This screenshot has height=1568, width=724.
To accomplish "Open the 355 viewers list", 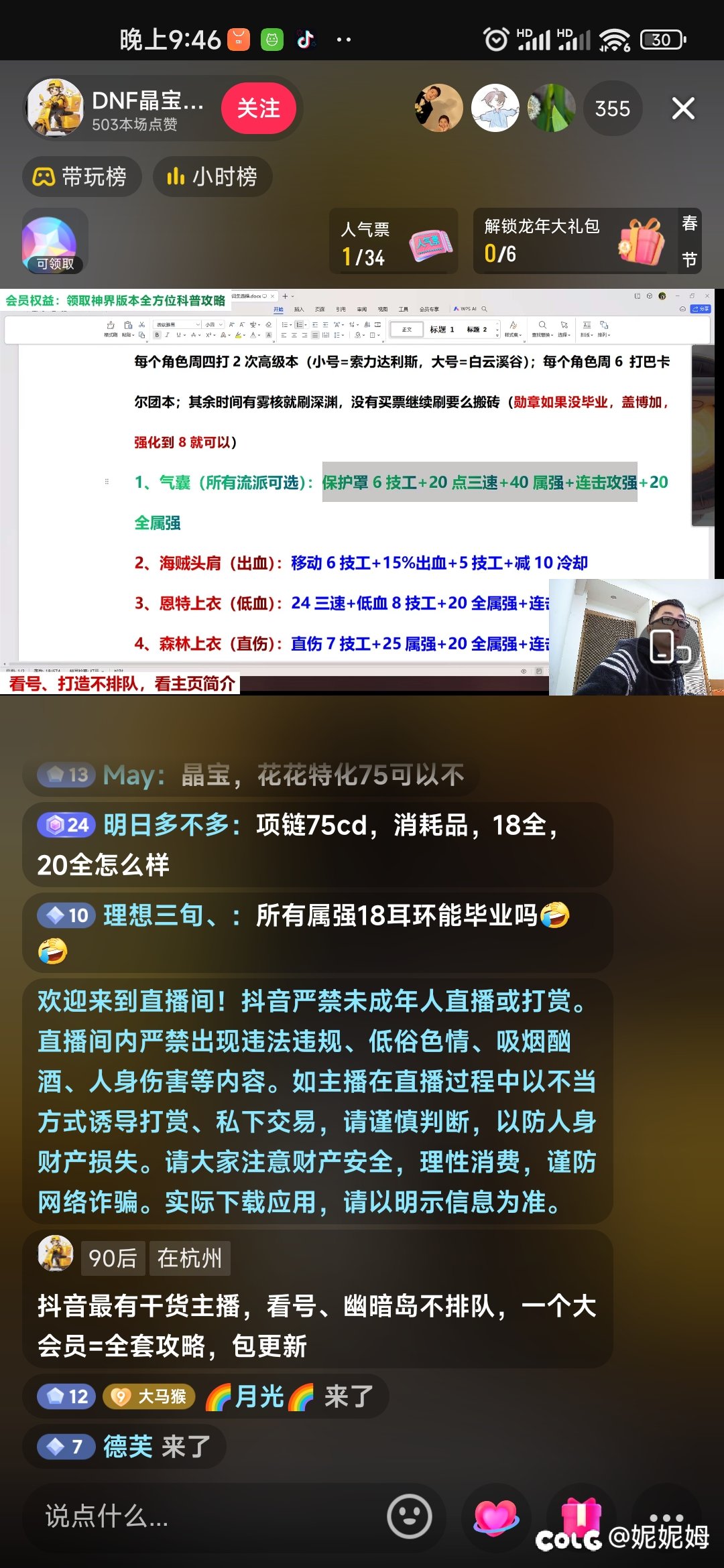I will (x=613, y=109).
